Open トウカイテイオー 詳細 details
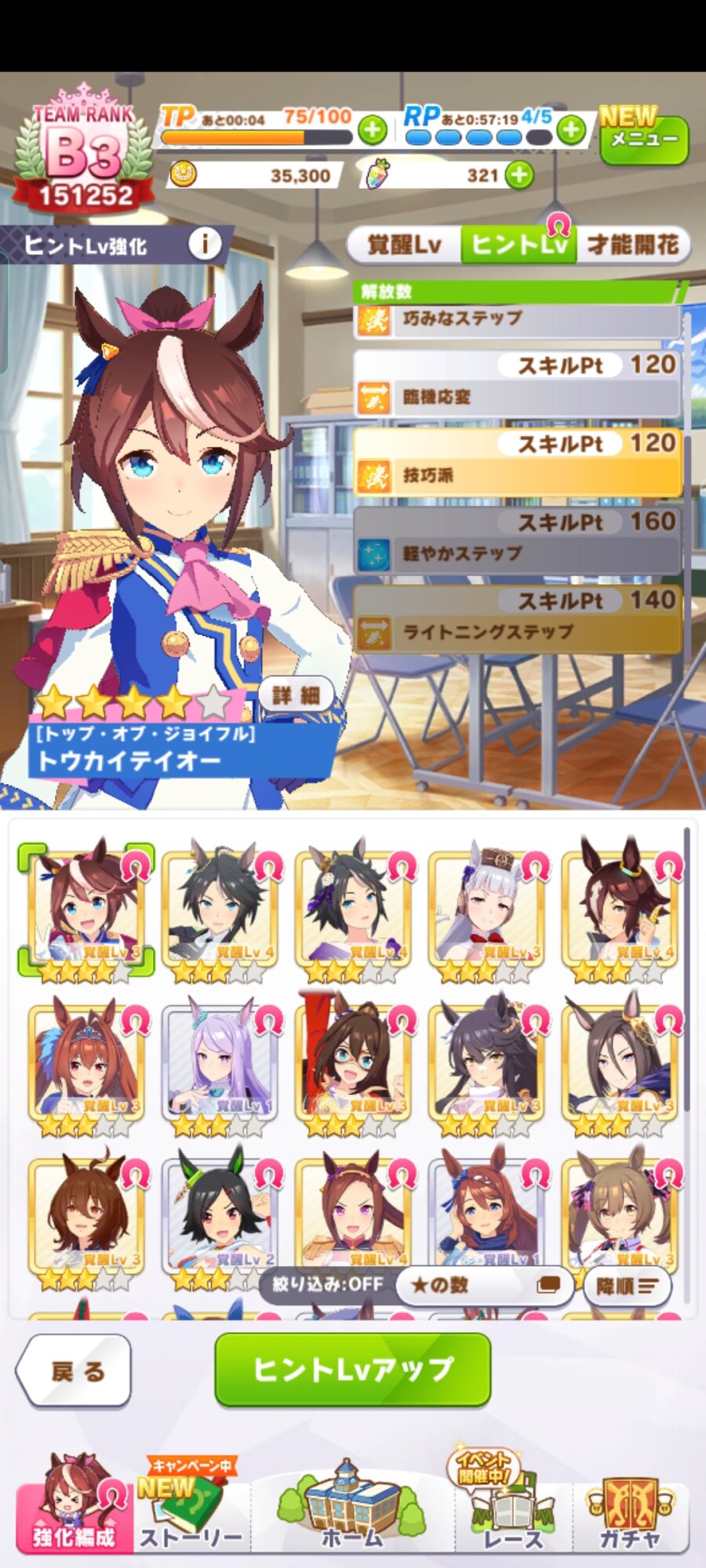Screen dimensions: 706x1568 click(x=296, y=695)
